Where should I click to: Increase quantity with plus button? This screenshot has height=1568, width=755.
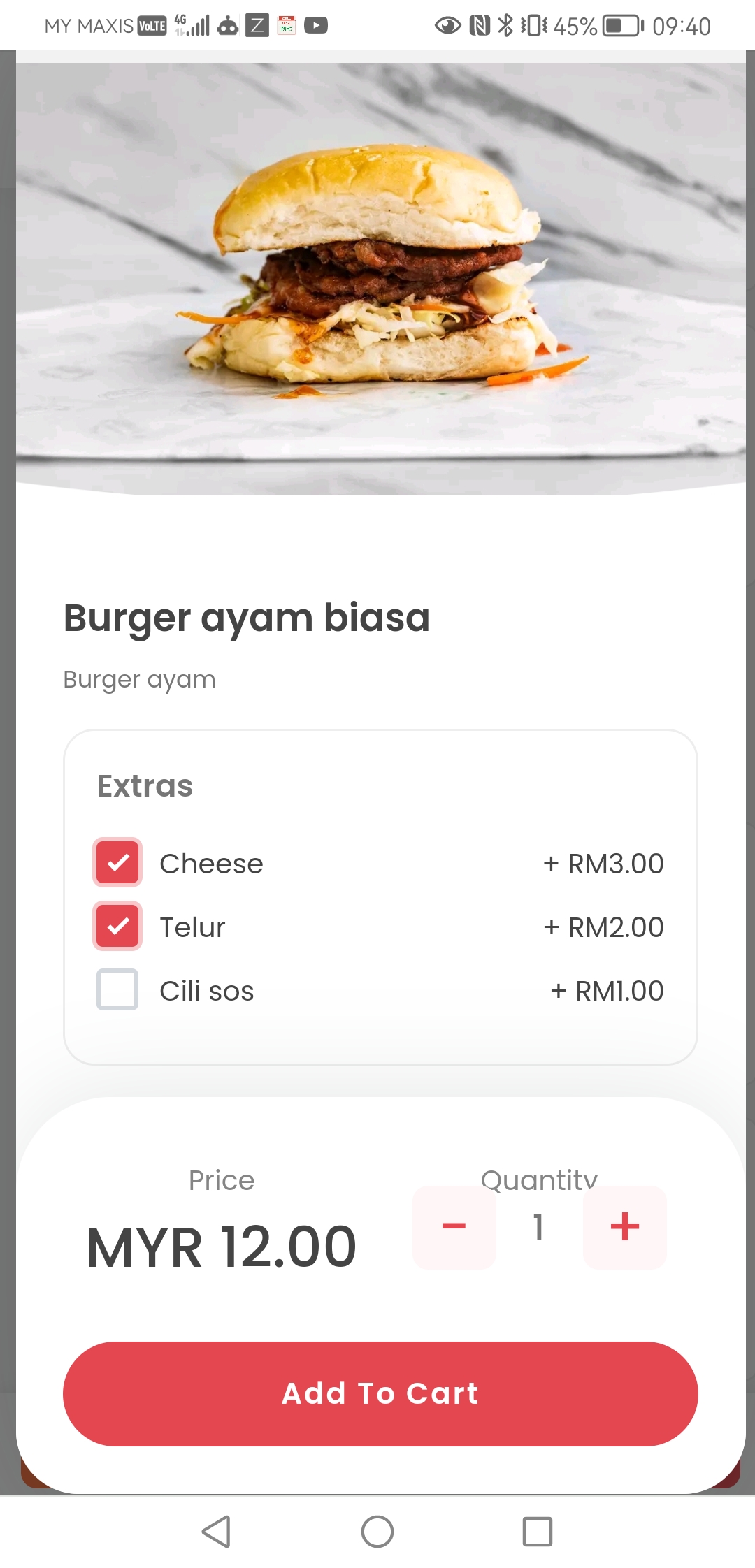(624, 1227)
